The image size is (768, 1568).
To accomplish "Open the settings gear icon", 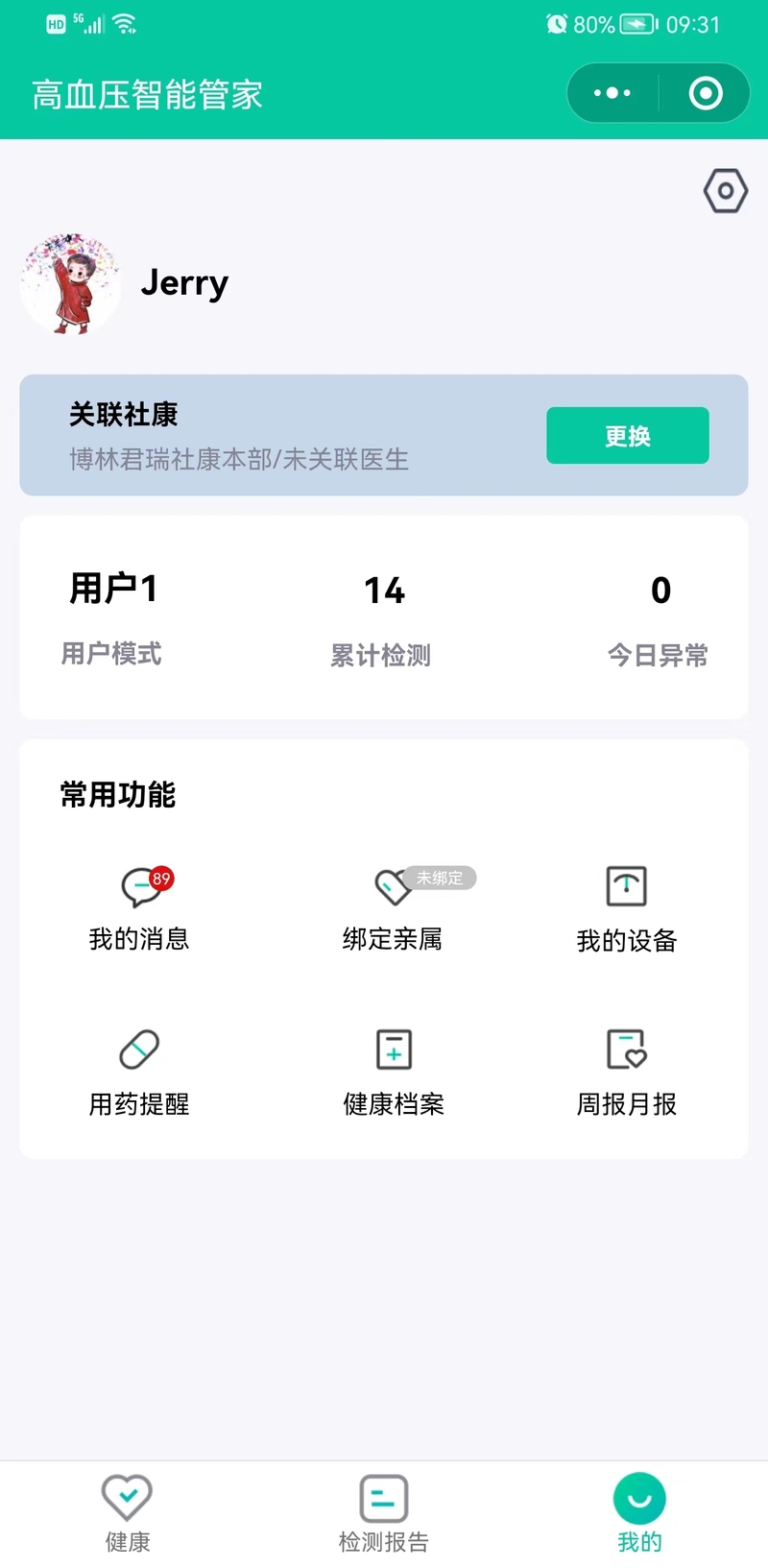I will 726,190.
